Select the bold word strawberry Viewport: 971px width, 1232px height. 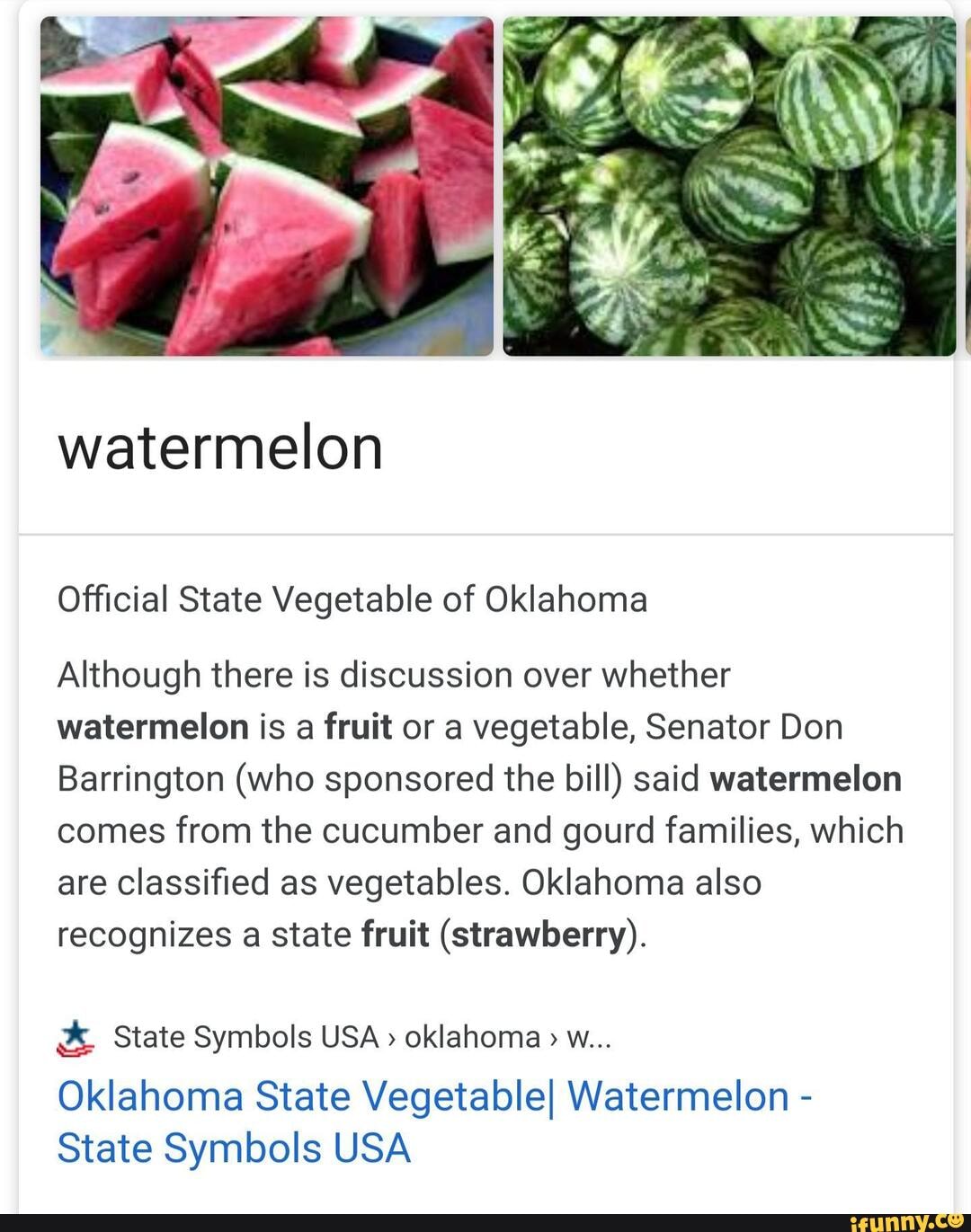tap(536, 934)
